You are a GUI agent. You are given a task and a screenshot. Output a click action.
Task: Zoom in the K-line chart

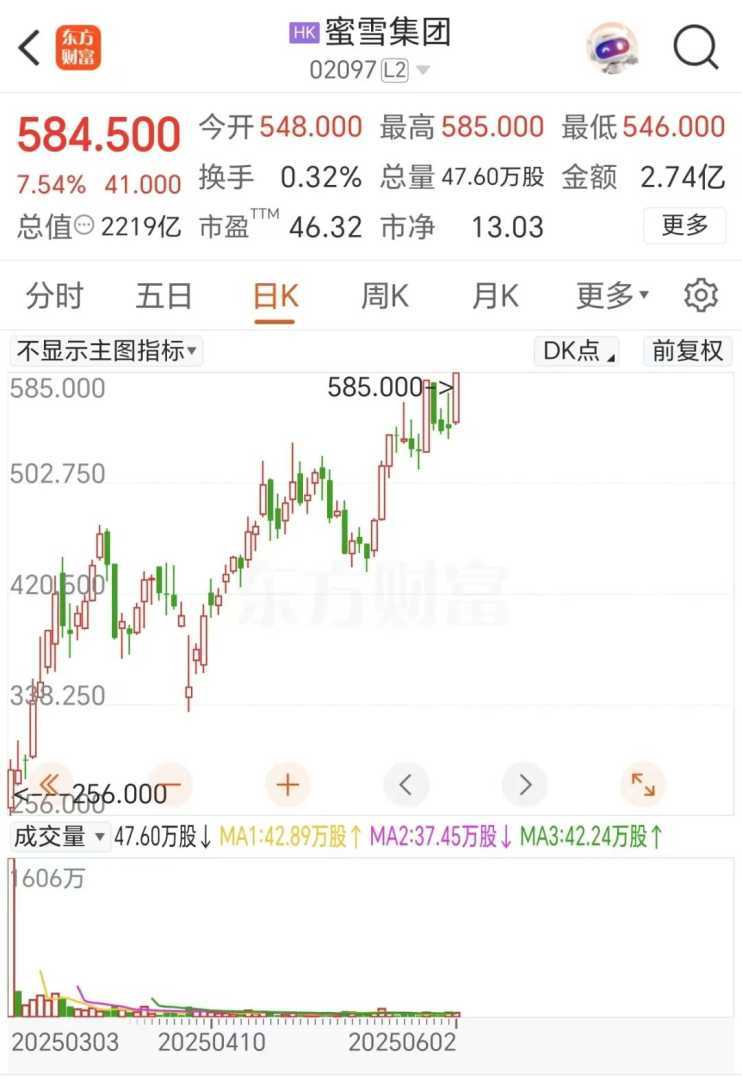[288, 785]
